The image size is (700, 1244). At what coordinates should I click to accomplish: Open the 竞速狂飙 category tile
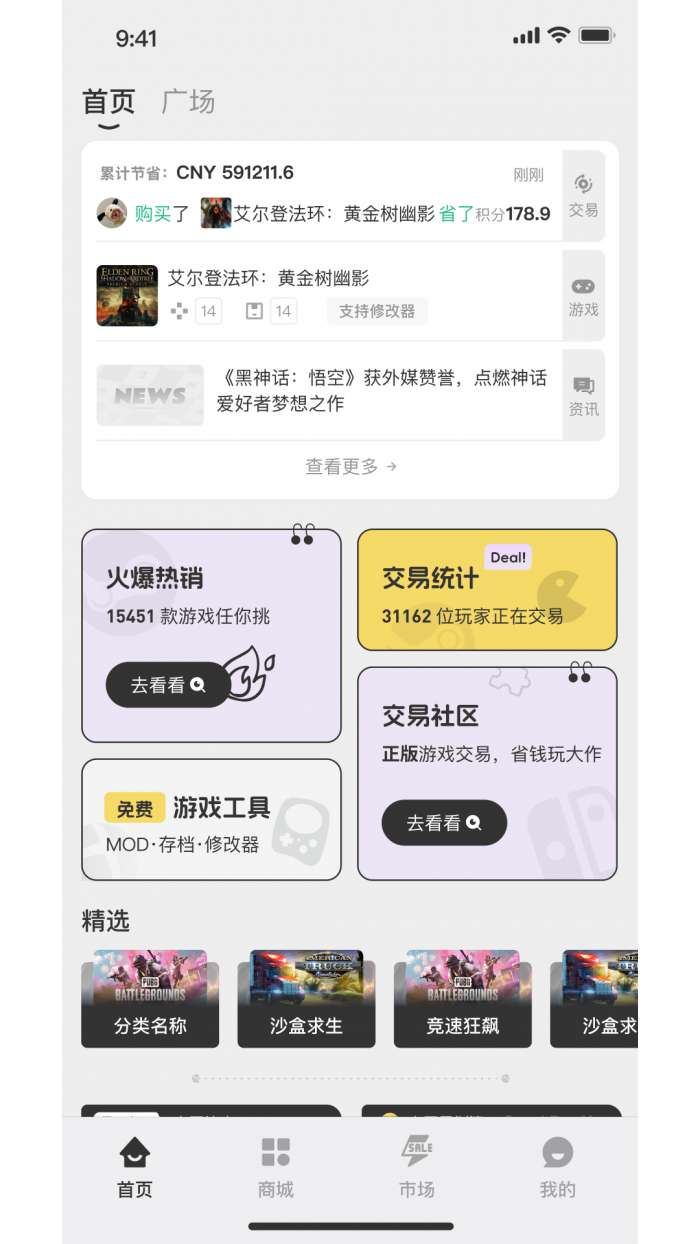pos(462,999)
